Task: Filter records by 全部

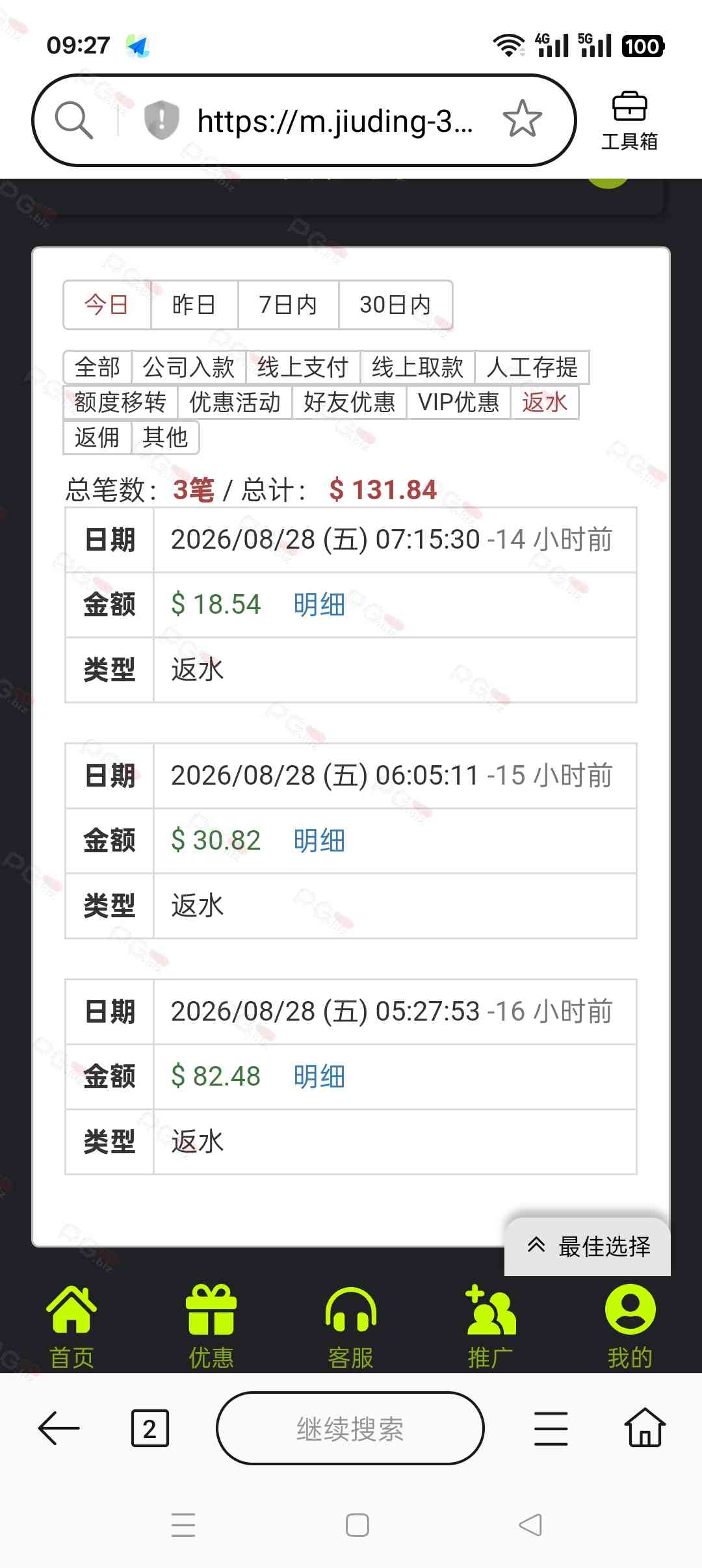Action: pyautogui.click(x=97, y=367)
